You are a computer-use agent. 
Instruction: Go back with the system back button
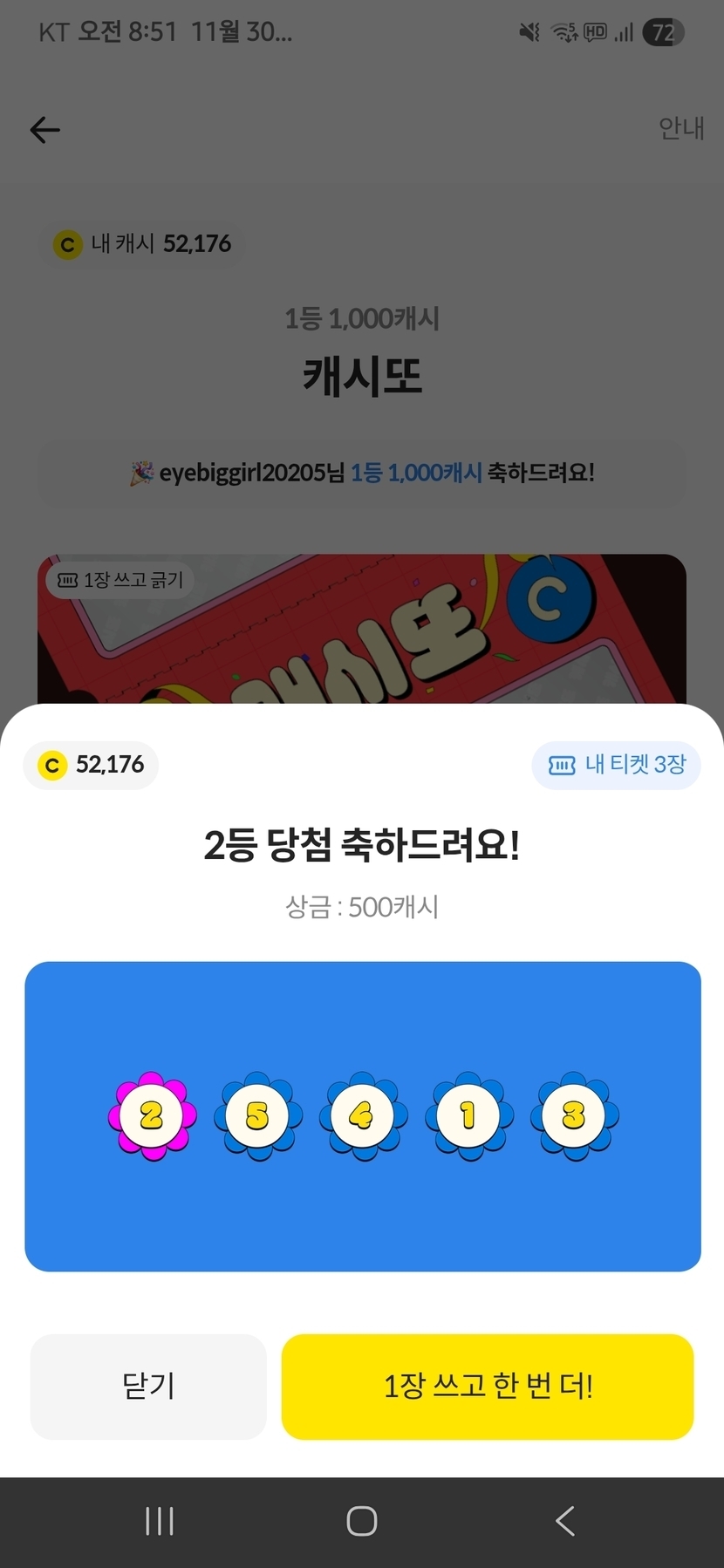[564, 1521]
